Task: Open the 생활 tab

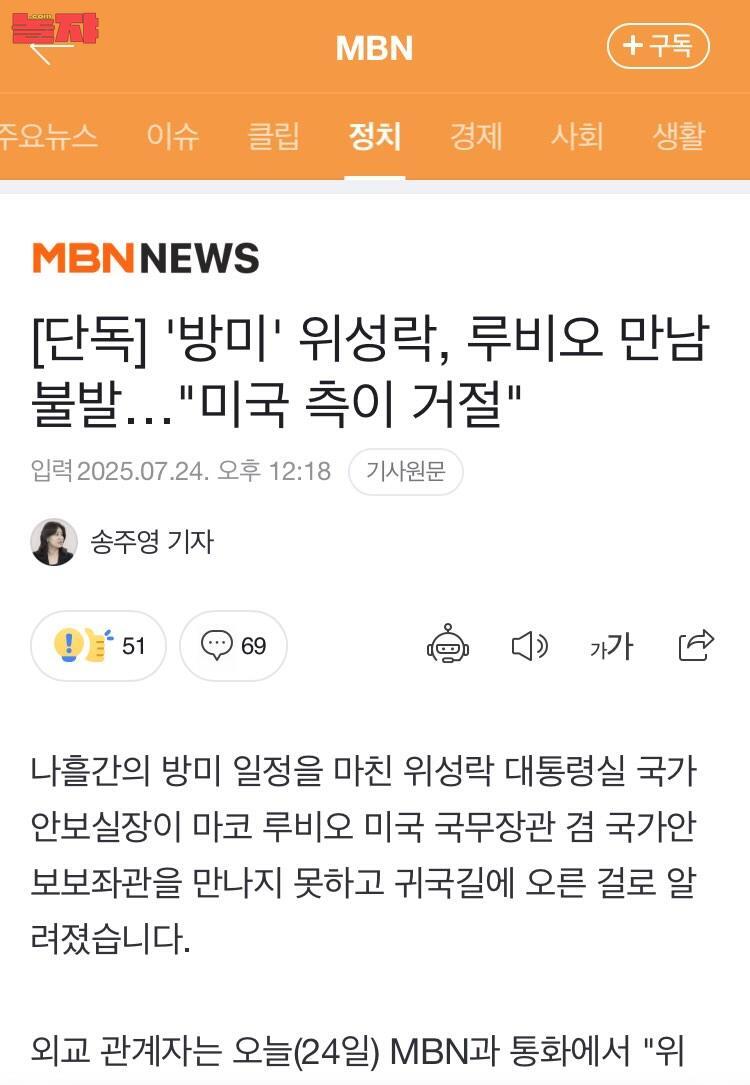Action: click(x=679, y=136)
